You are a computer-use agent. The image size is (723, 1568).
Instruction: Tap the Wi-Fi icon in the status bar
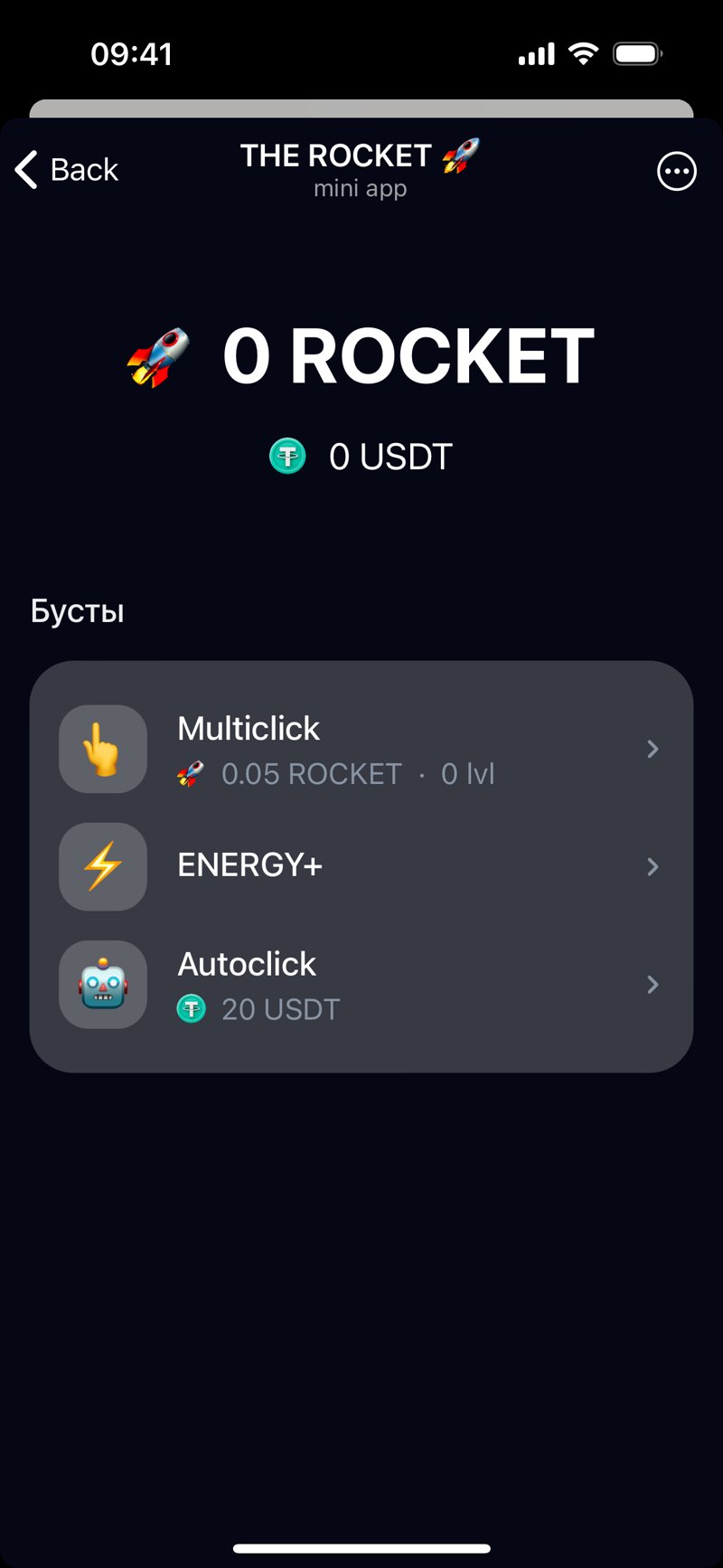point(583,53)
